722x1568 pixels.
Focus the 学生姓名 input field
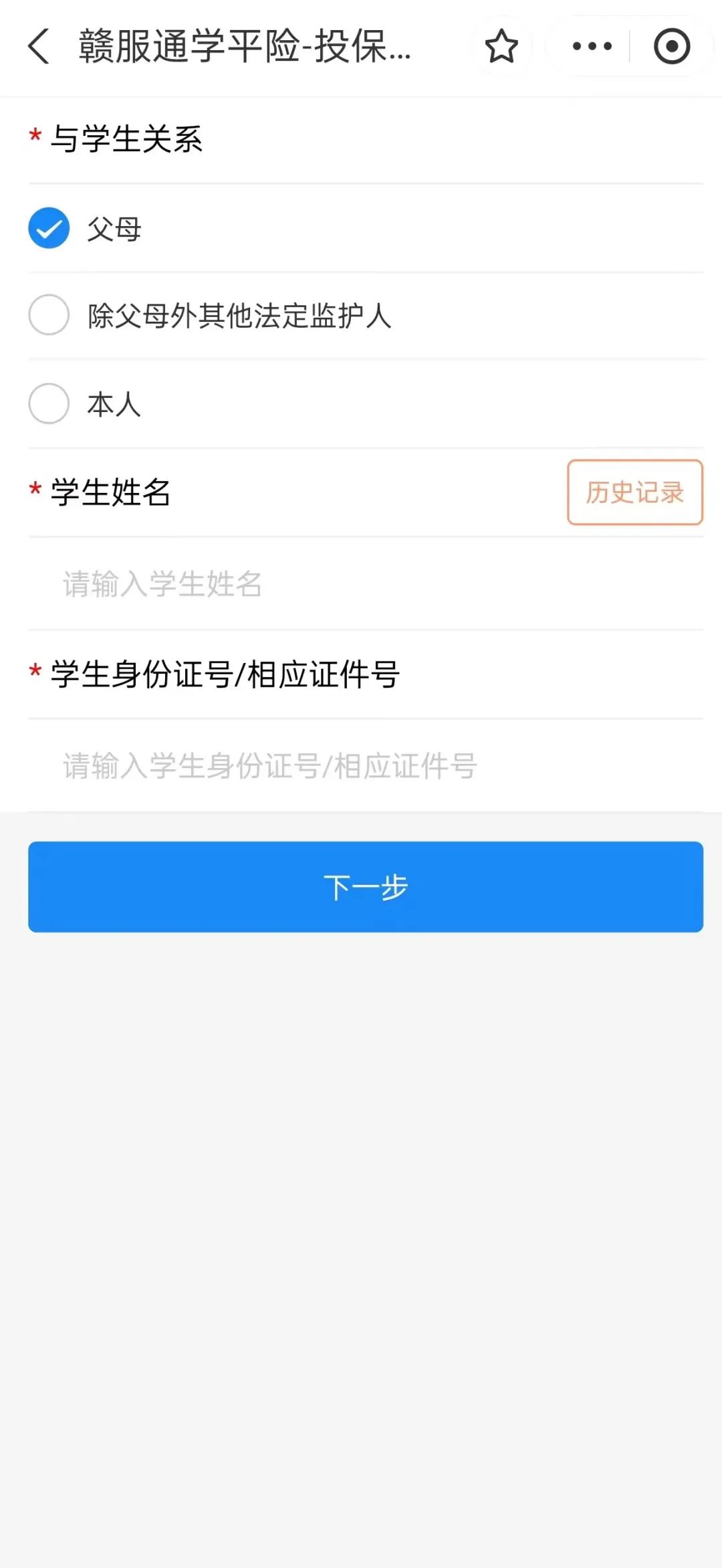point(366,583)
